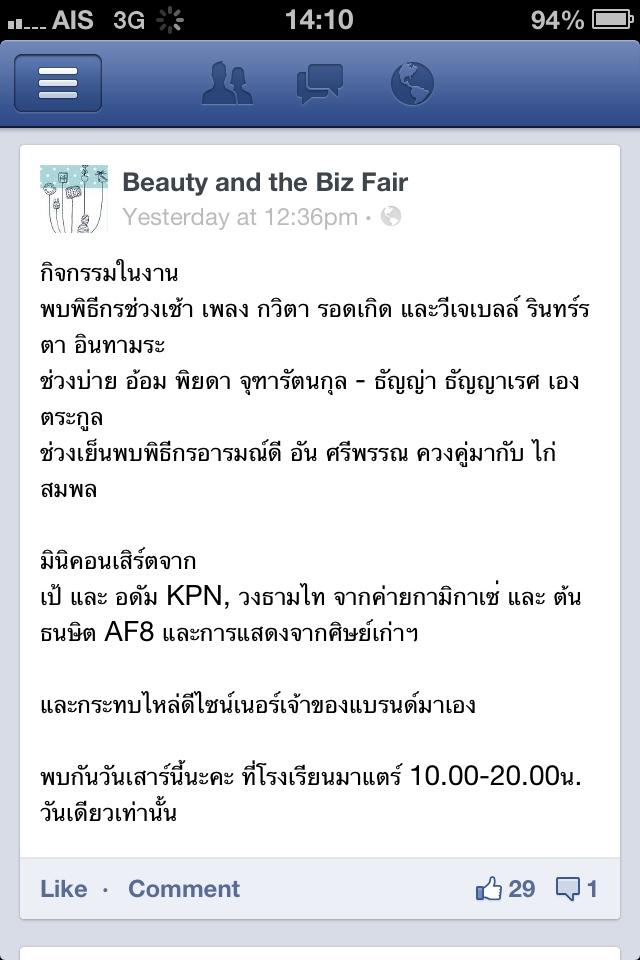
Task: Tap Beauty and the Biz Fair avatar
Action: (74, 199)
